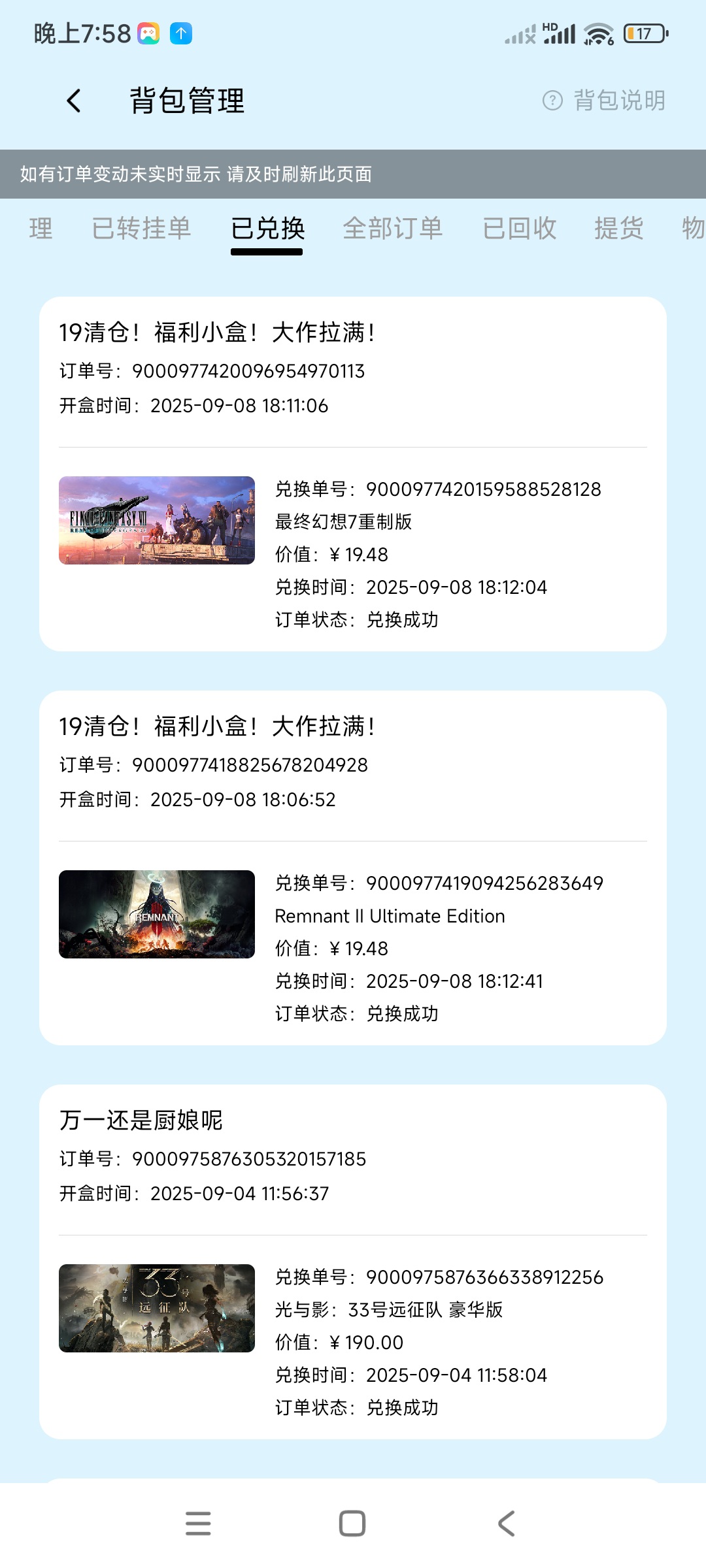Open recent apps from navigation bar
Viewport: 706px width, 1568px height.
tap(198, 1524)
